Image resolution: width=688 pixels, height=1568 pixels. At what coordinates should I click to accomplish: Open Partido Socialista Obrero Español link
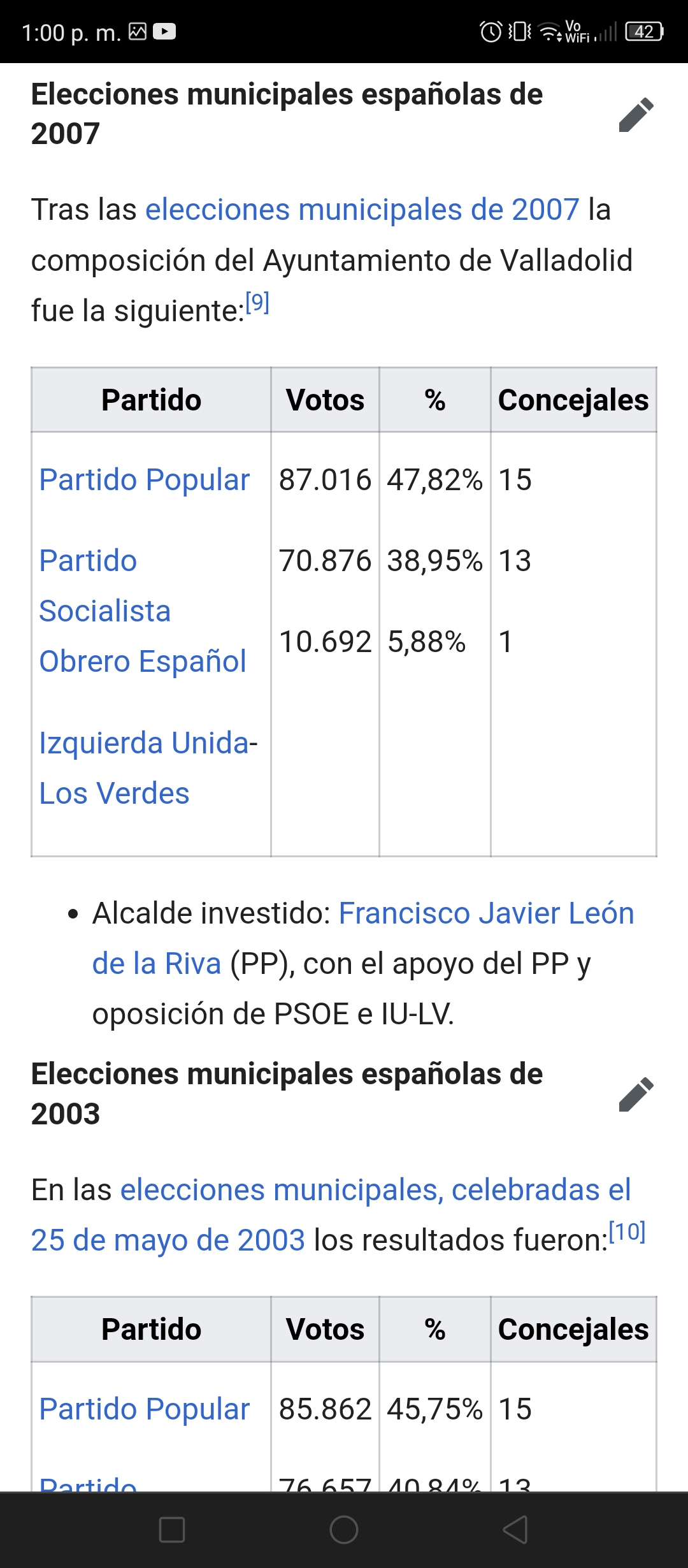point(143,611)
